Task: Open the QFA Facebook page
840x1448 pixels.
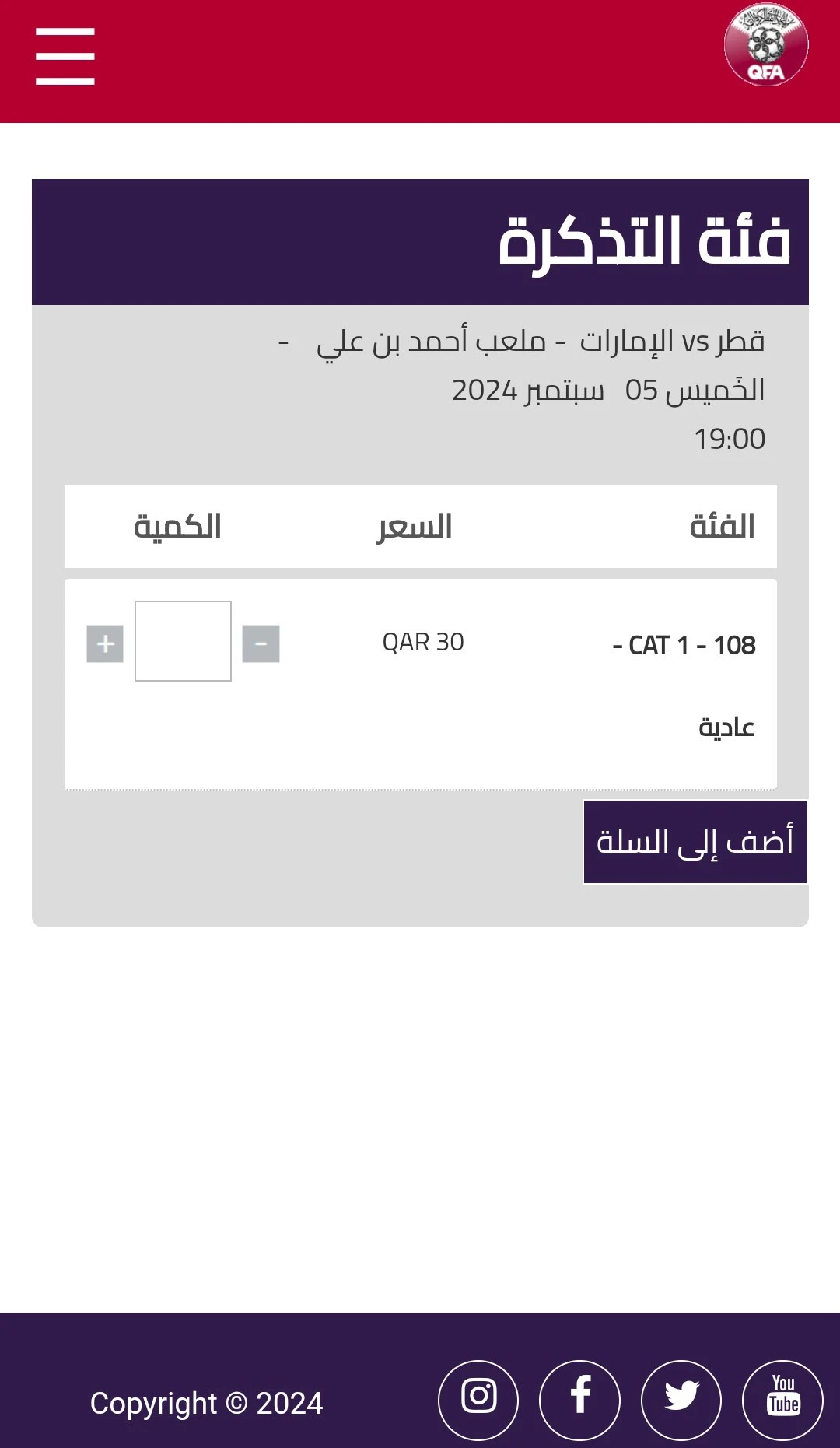Action: [579, 1400]
